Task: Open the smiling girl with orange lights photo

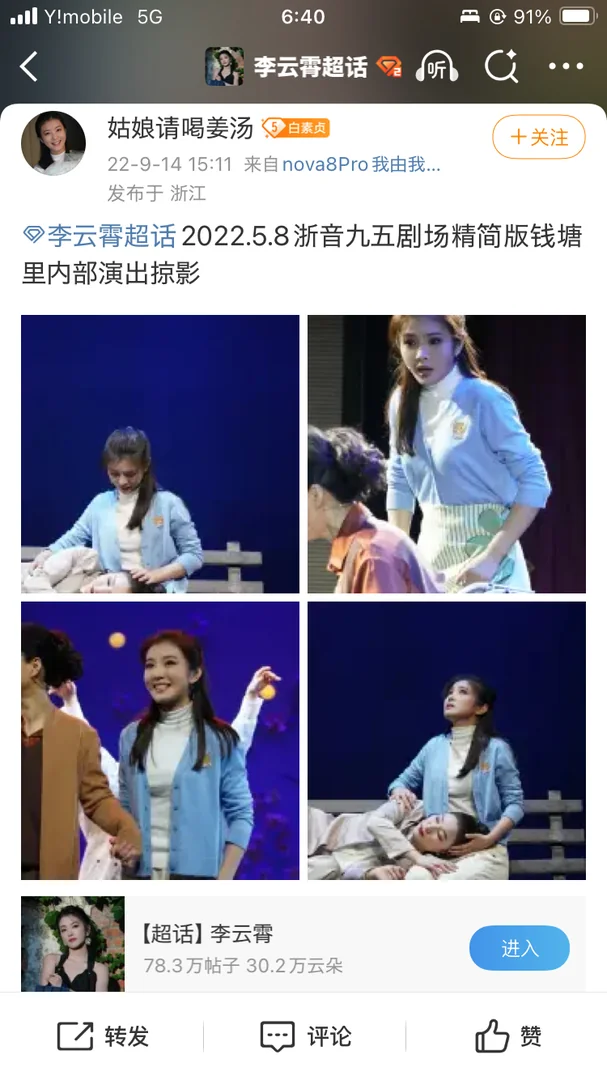Action: [x=160, y=740]
